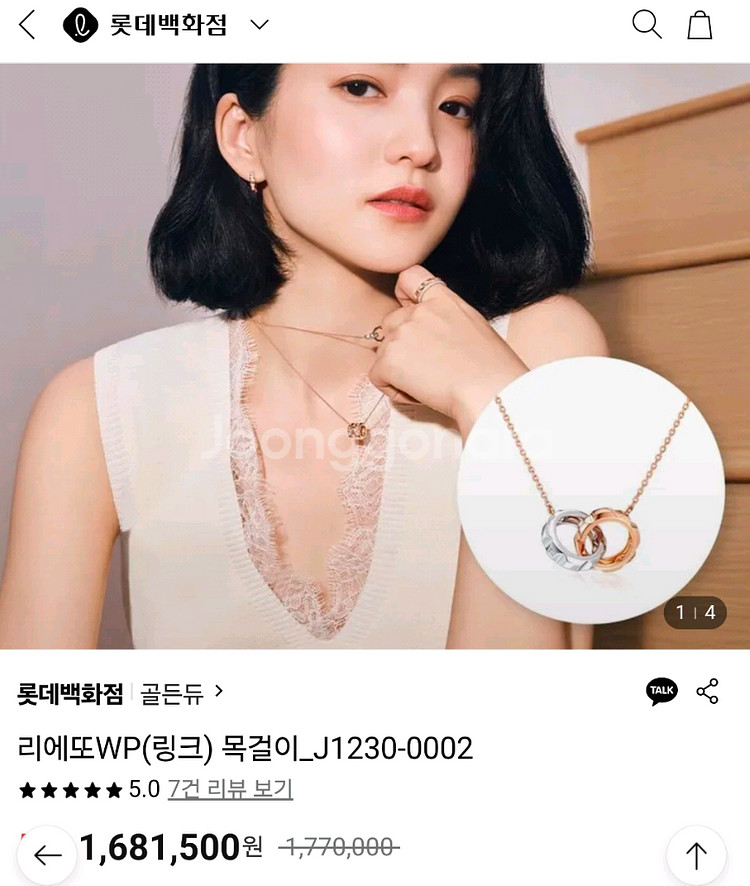The width and height of the screenshot is (750, 886).
Task: Open product search
Action: (x=647, y=25)
